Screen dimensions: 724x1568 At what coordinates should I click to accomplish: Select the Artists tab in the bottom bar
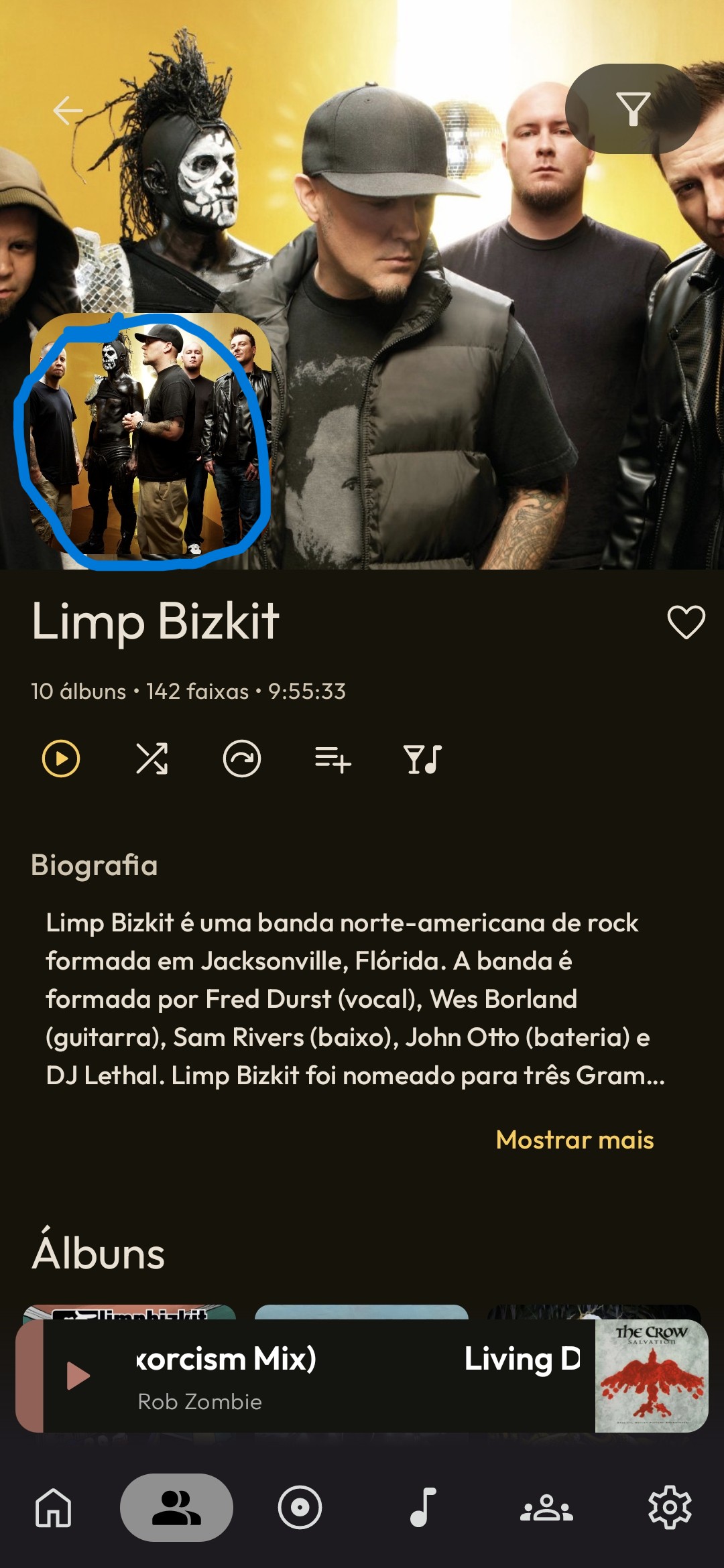[x=176, y=1508]
